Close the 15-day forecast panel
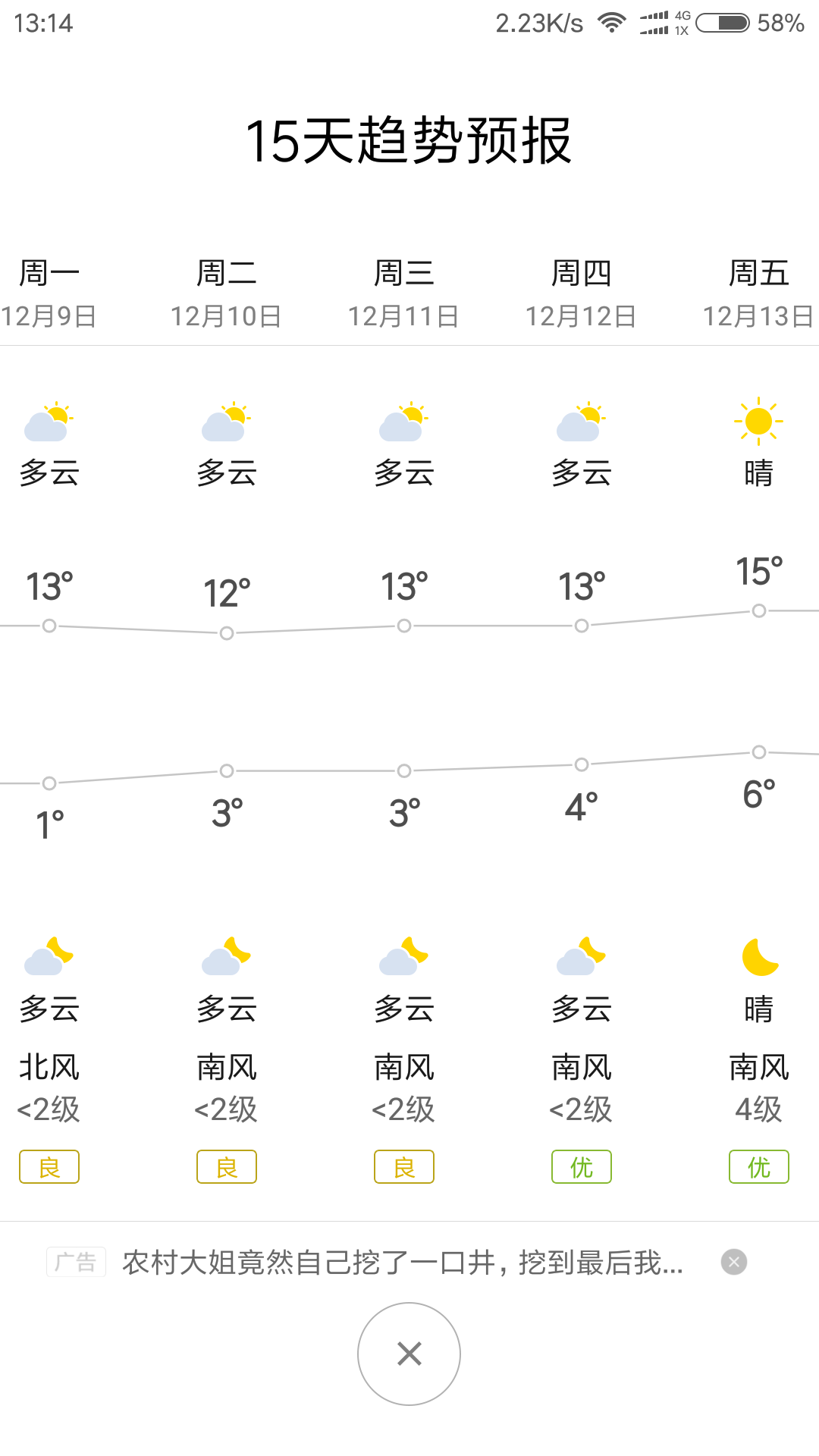This screenshot has width=819, height=1456. tap(409, 1354)
